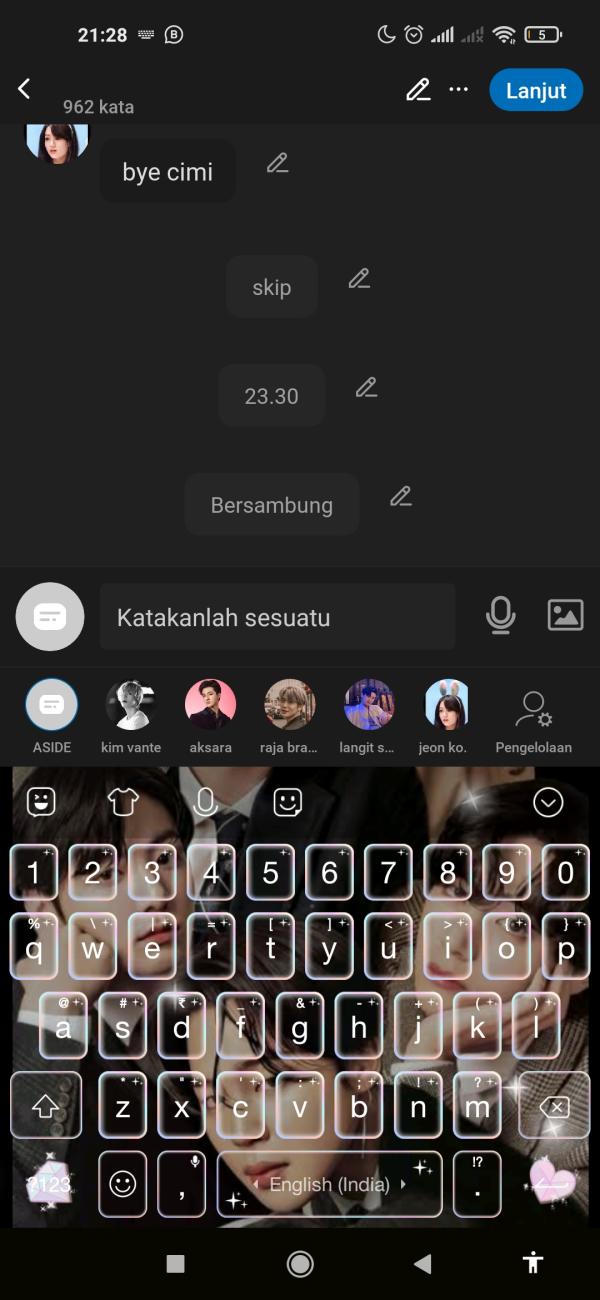Choose character jeon ko.
This screenshot has height=1300, width=600.
click(447, 705)
